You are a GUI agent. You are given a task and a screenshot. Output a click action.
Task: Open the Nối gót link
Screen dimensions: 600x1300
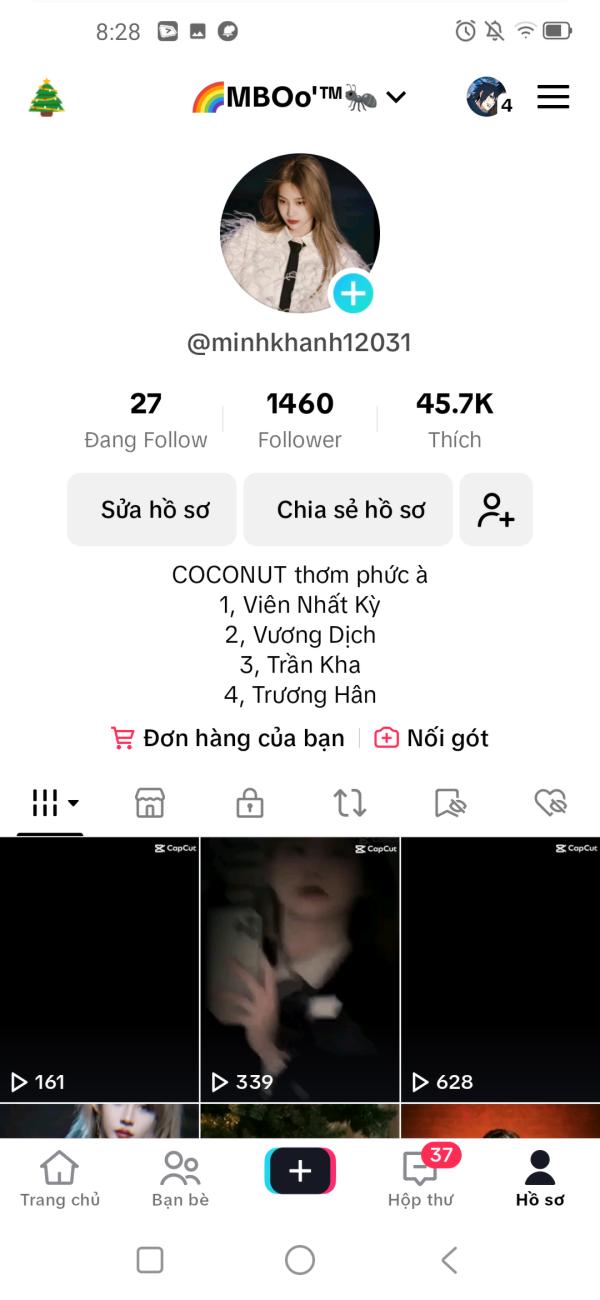(431, 738)
